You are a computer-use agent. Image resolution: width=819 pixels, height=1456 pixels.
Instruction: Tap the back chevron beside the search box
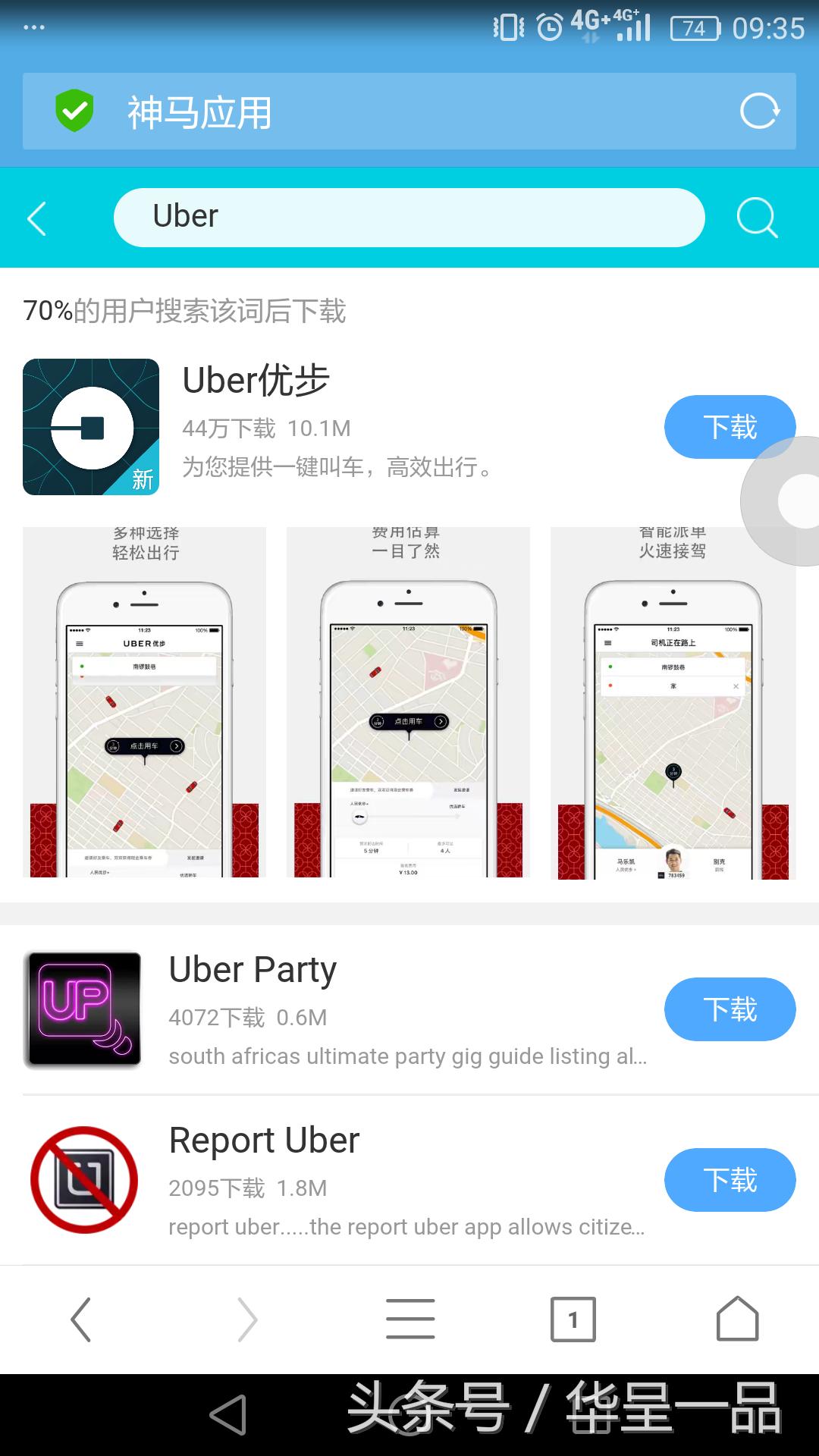[38, 218]
